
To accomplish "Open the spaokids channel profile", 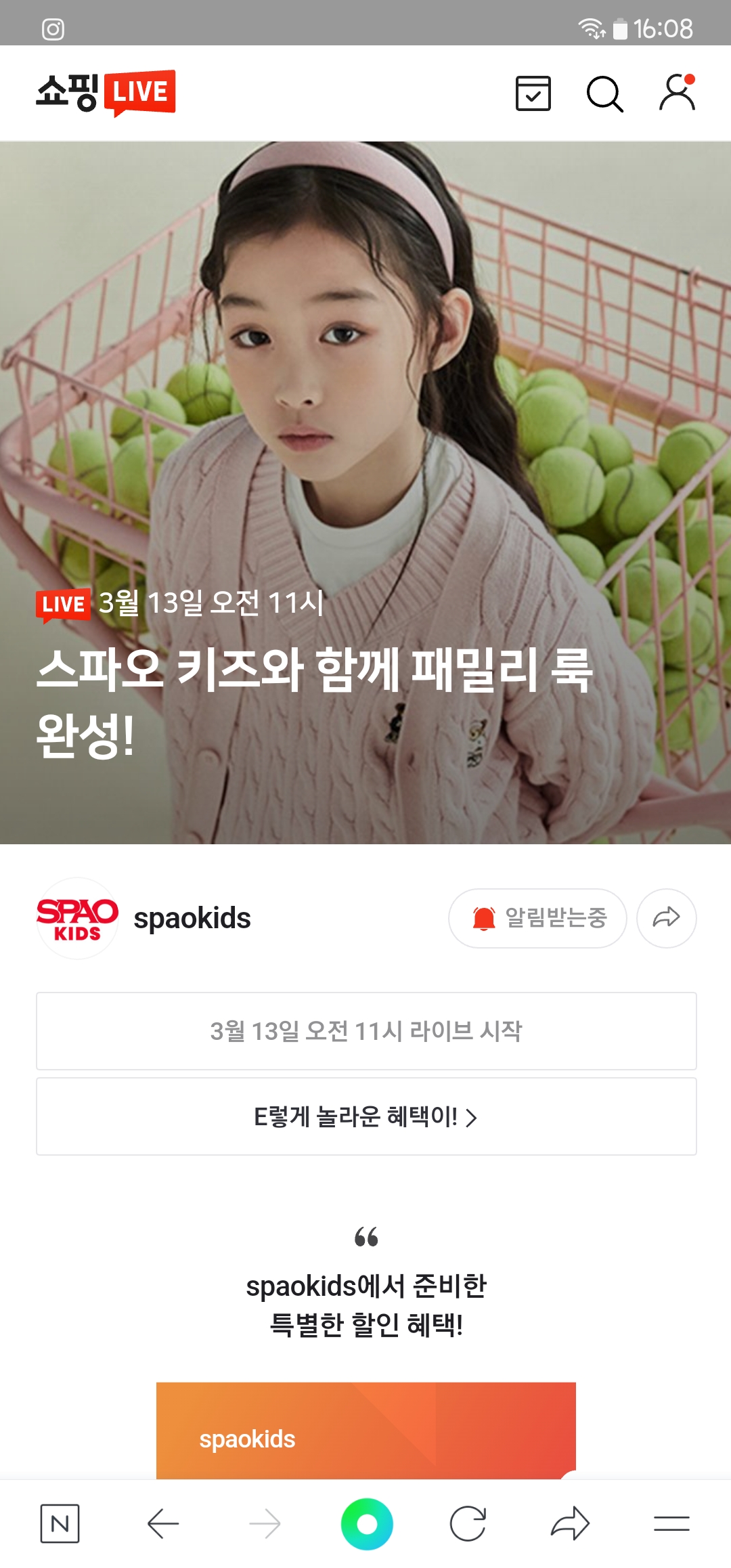I will [x=143, y=918].
